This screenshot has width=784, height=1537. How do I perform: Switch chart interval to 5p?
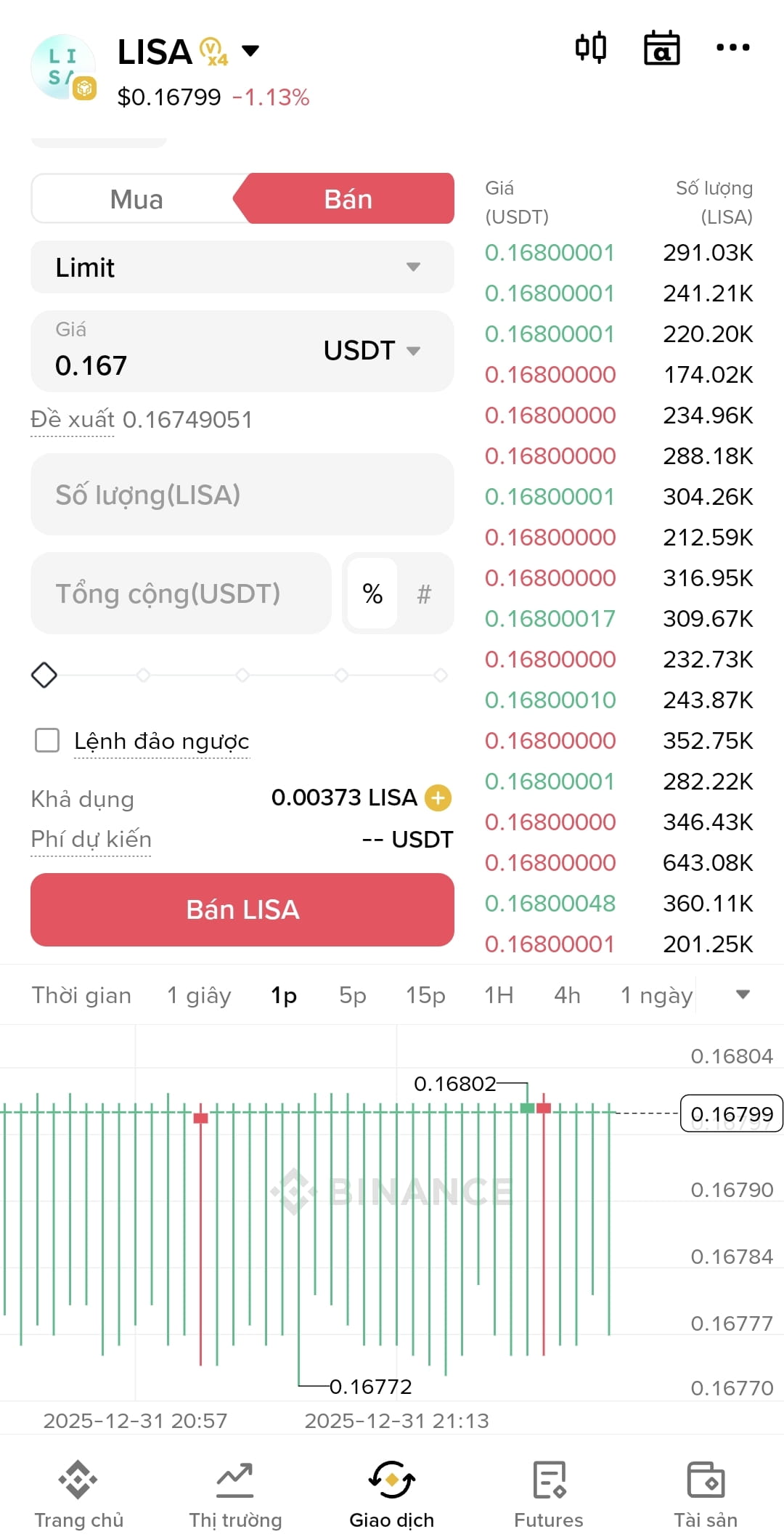[x=353, y=995]
